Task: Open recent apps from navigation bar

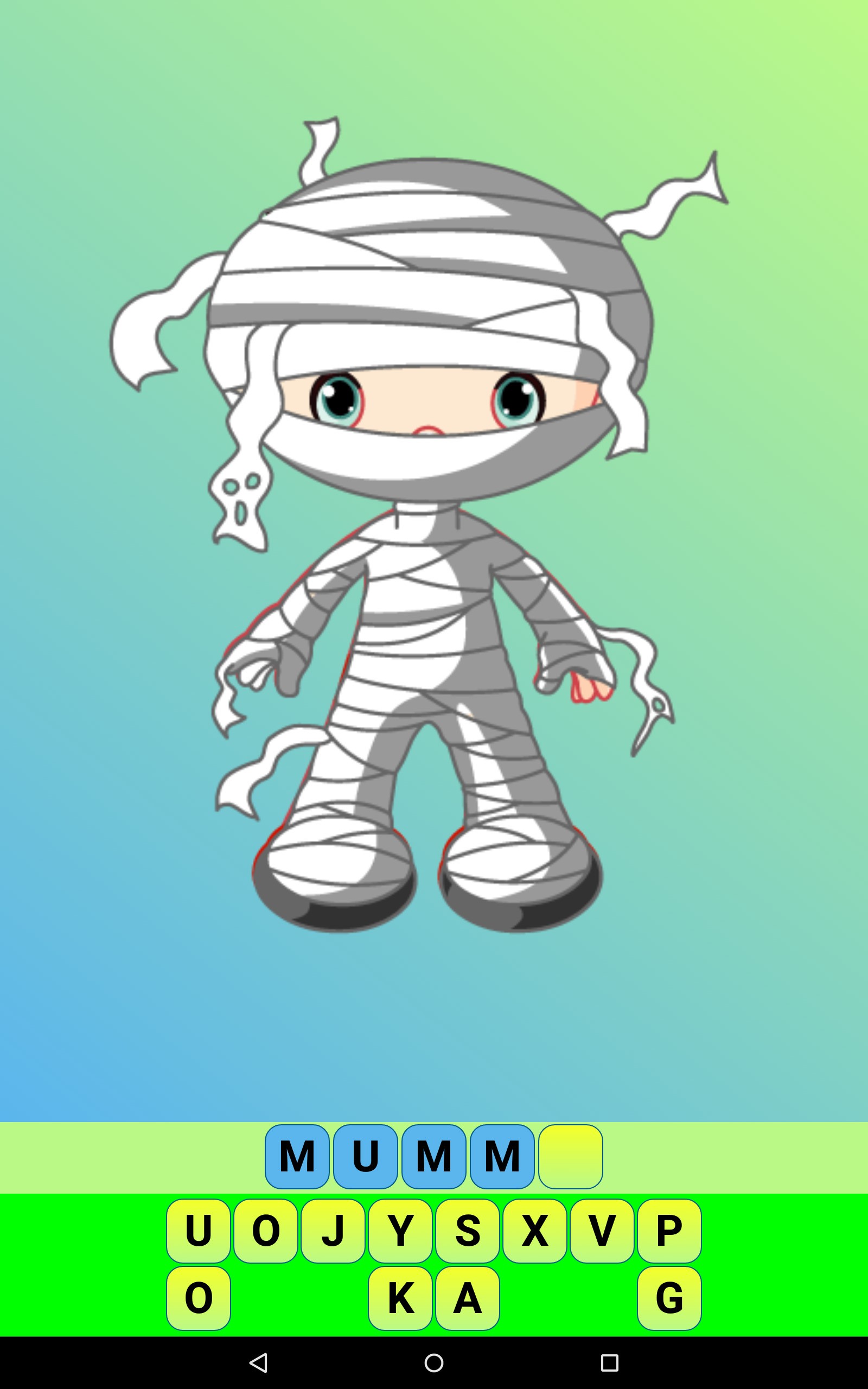Action: click(609, 1362)
